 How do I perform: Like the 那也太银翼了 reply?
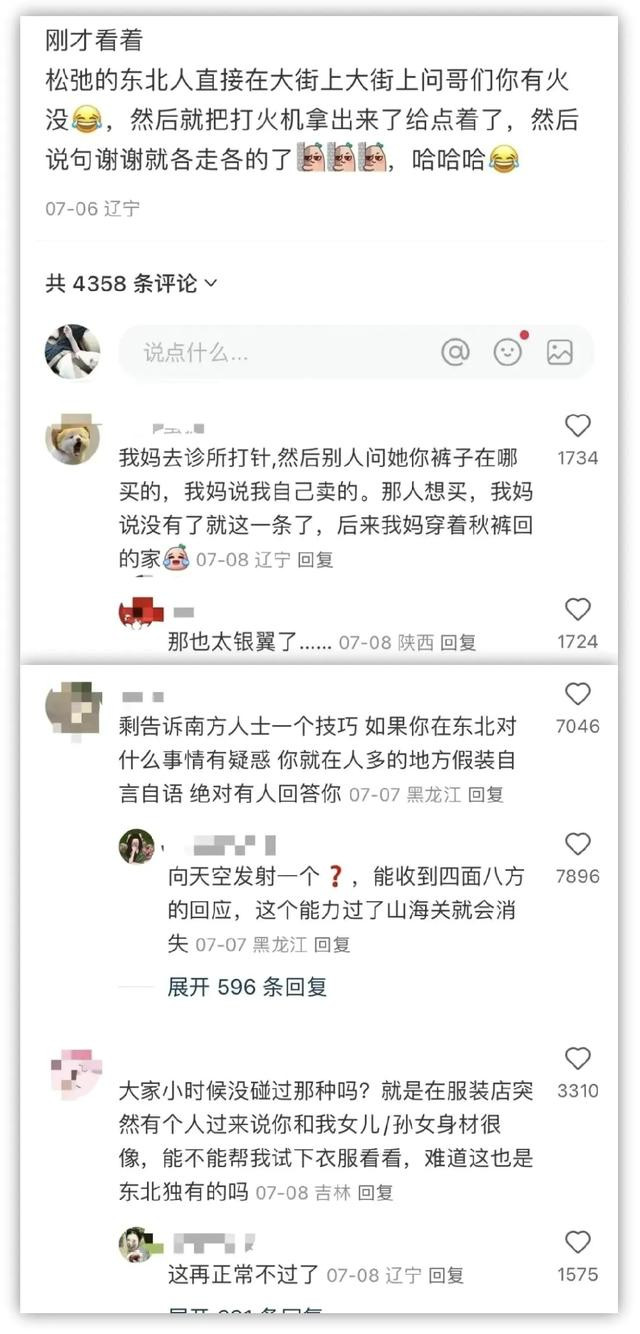[x=578, y=609]
